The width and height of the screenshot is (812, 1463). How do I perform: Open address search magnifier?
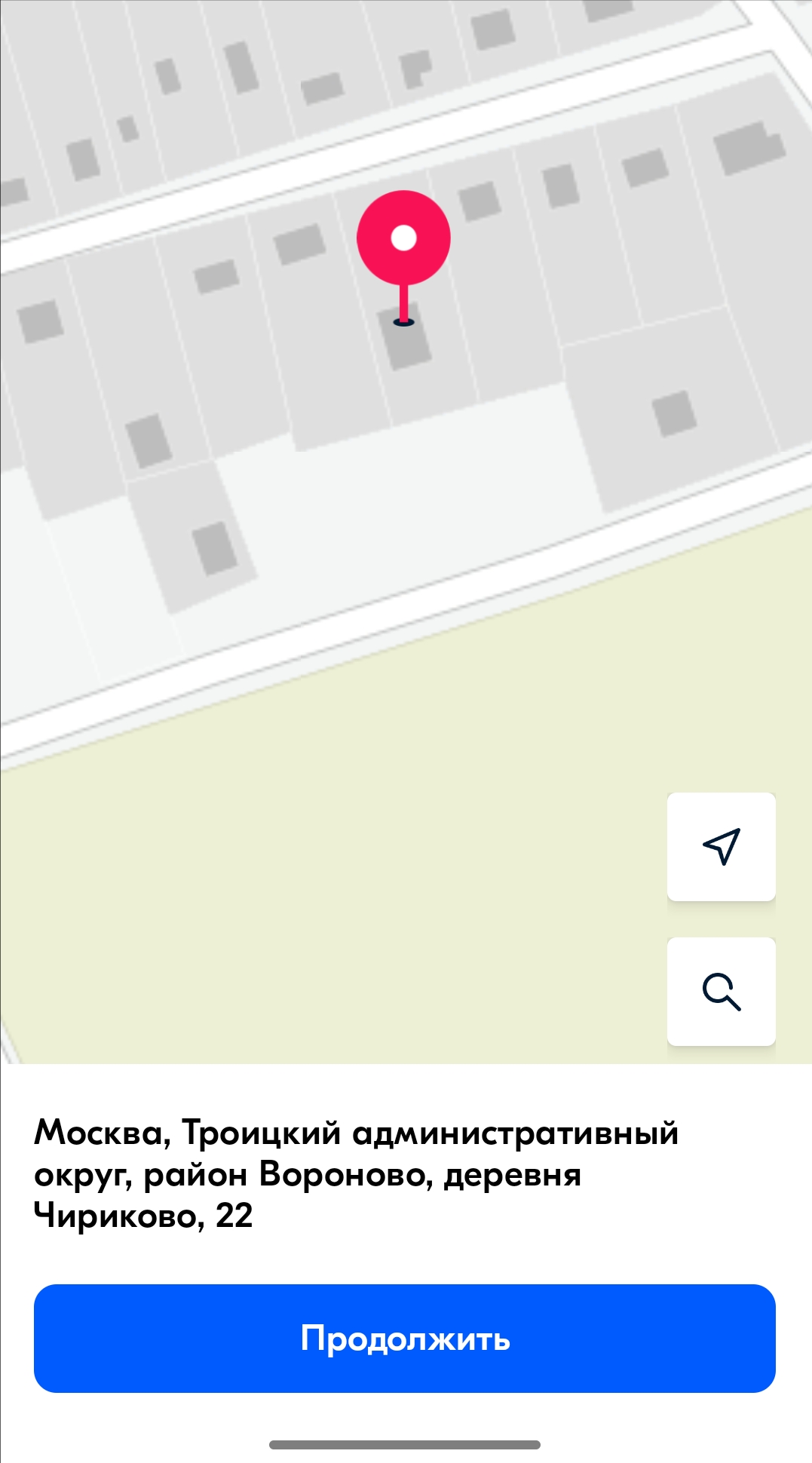(x=721, y=991)
